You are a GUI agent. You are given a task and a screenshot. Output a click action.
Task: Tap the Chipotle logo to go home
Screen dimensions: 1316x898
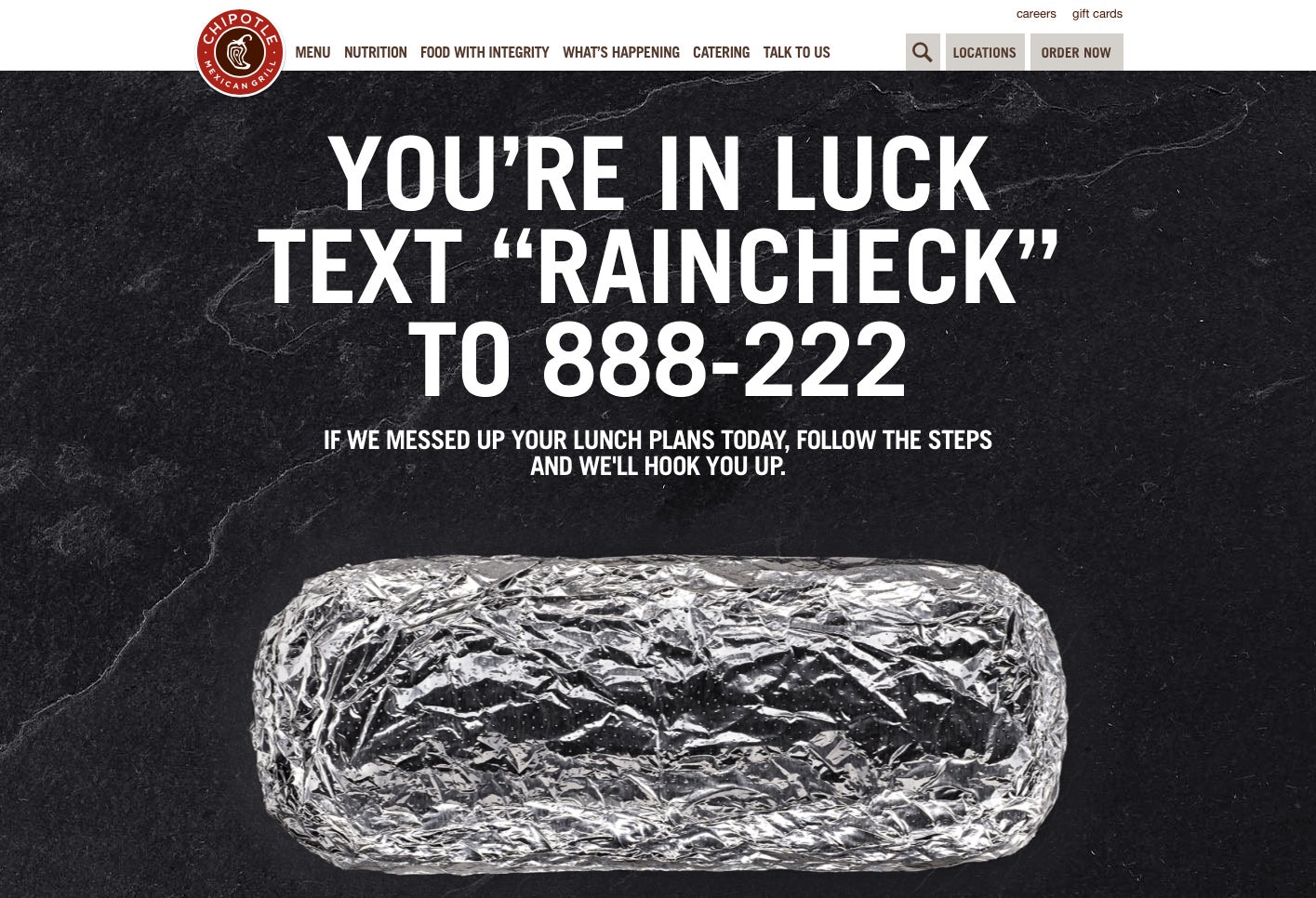coord(240,53)
